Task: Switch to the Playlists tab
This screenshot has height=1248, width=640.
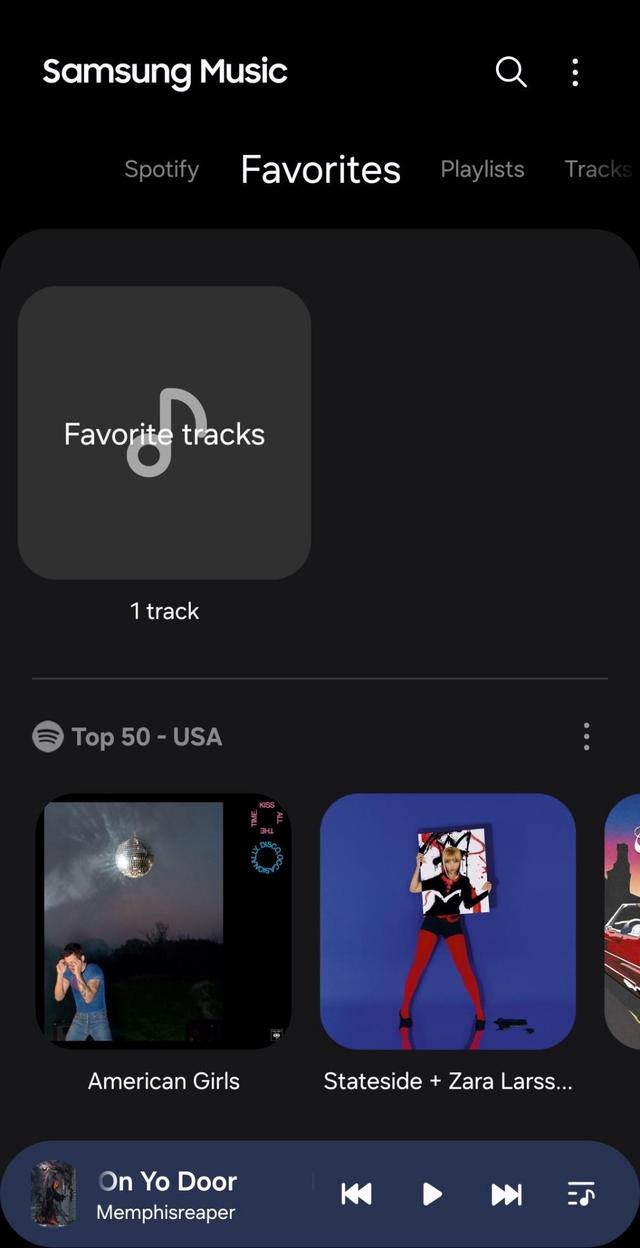Action: pyautogui.click(x=482, y=169)
